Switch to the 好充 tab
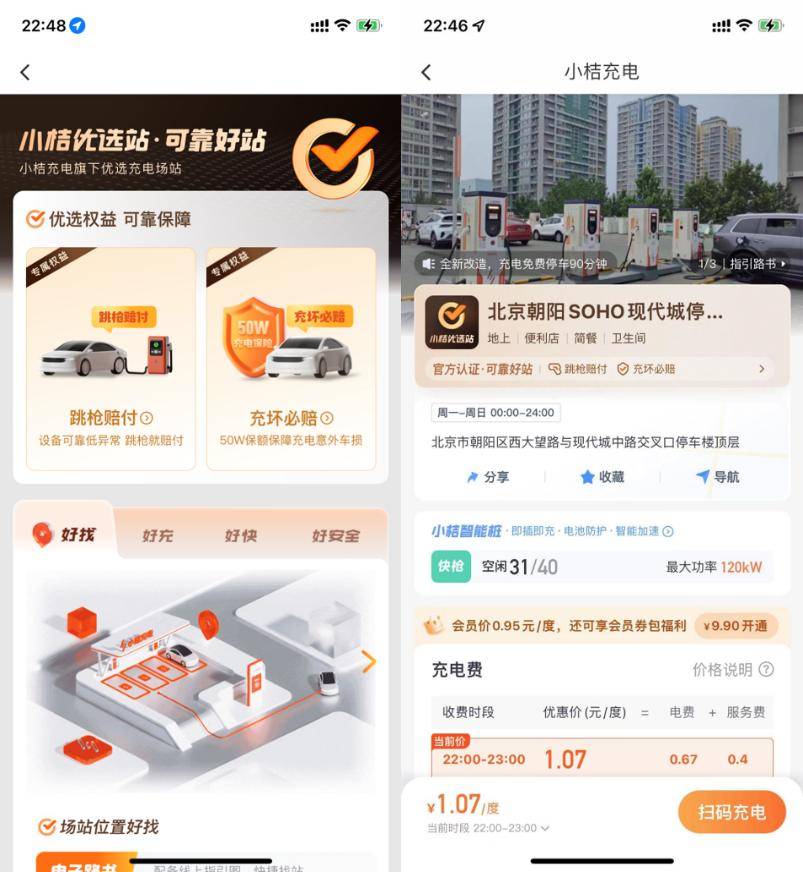 [157, 536]
